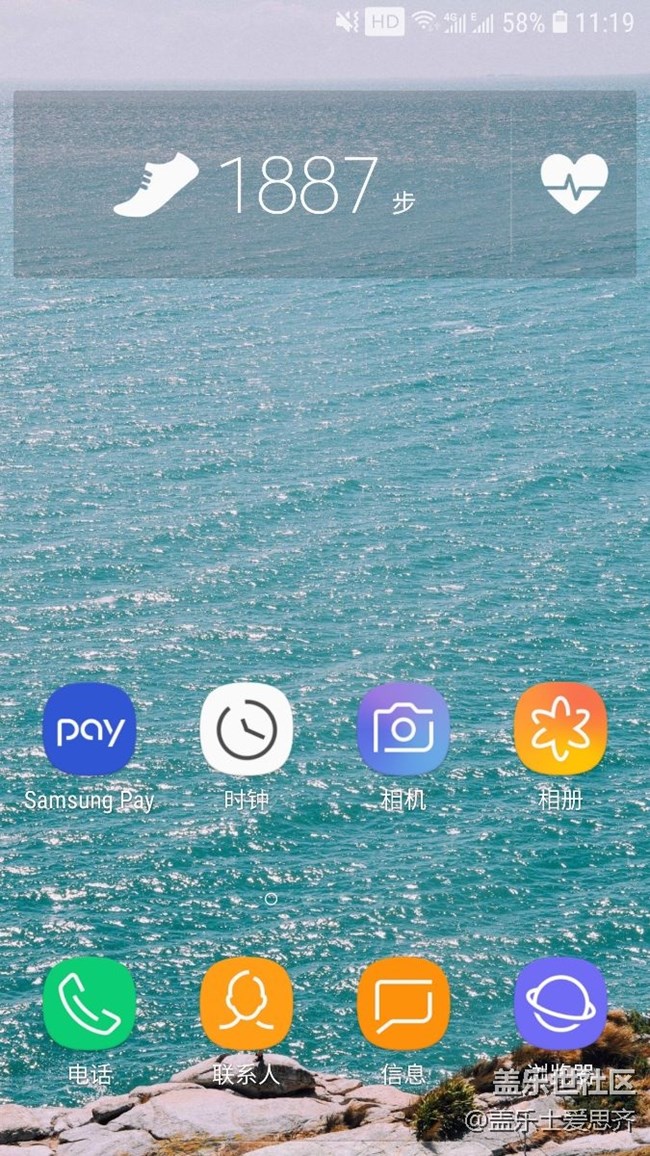Tap the heart rate icon in health widget
Screen dimensions: 650x1156
pyautogui.click(x=574, y=184)
